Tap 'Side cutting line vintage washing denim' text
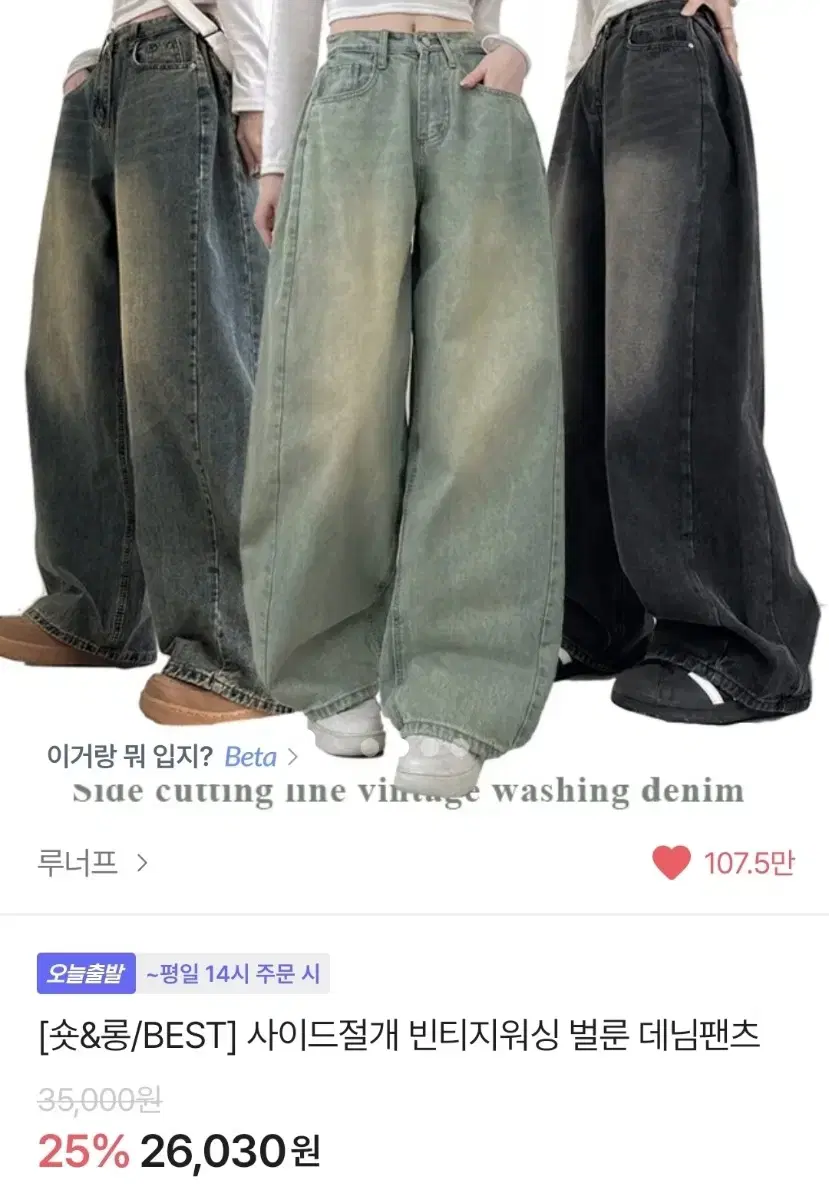The height and width of the screenshot is (1200, 829). coord(414,793)
